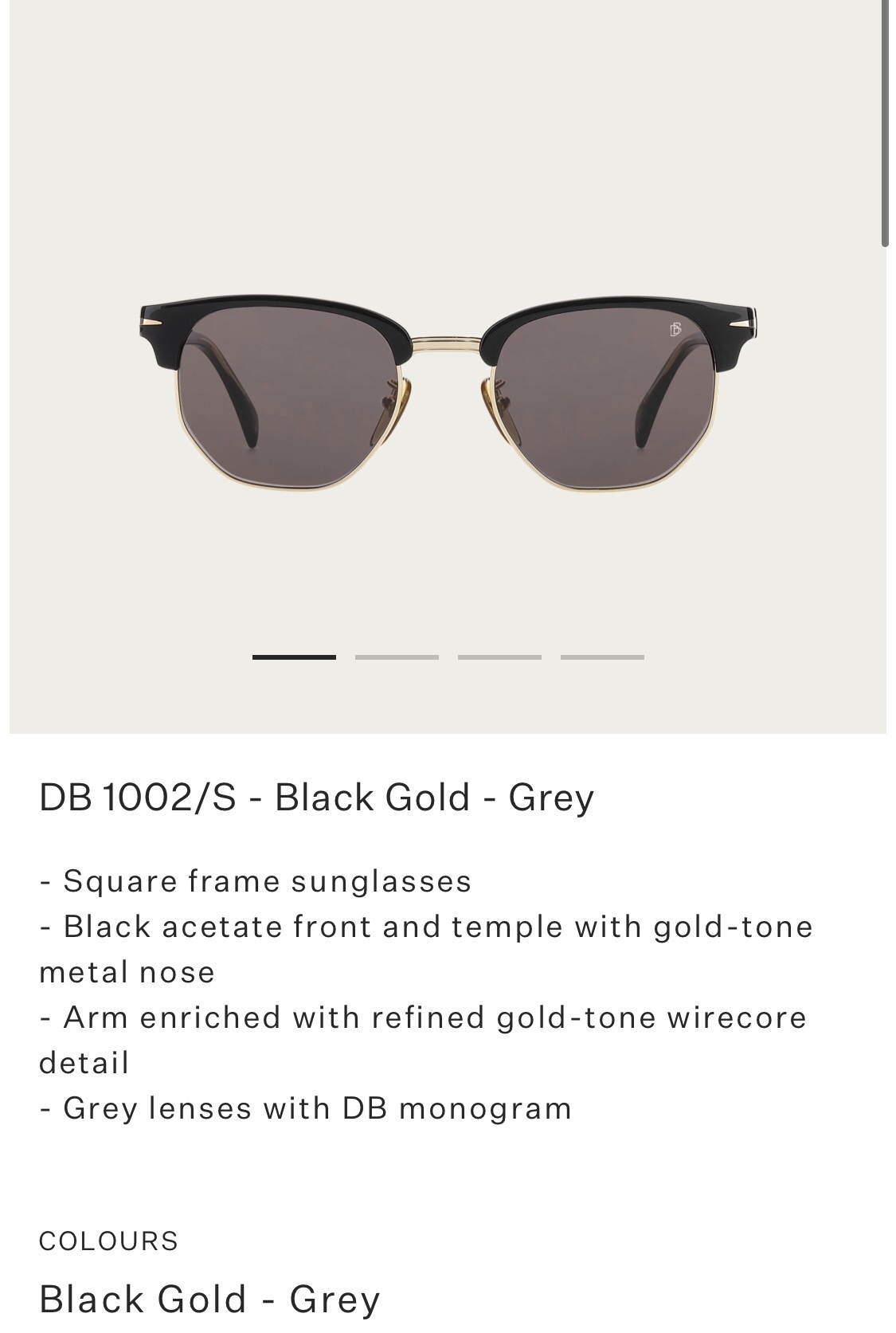896x1333 pixels.
Task: Jump to the fourth product image indicator
Action: [602, 657]
